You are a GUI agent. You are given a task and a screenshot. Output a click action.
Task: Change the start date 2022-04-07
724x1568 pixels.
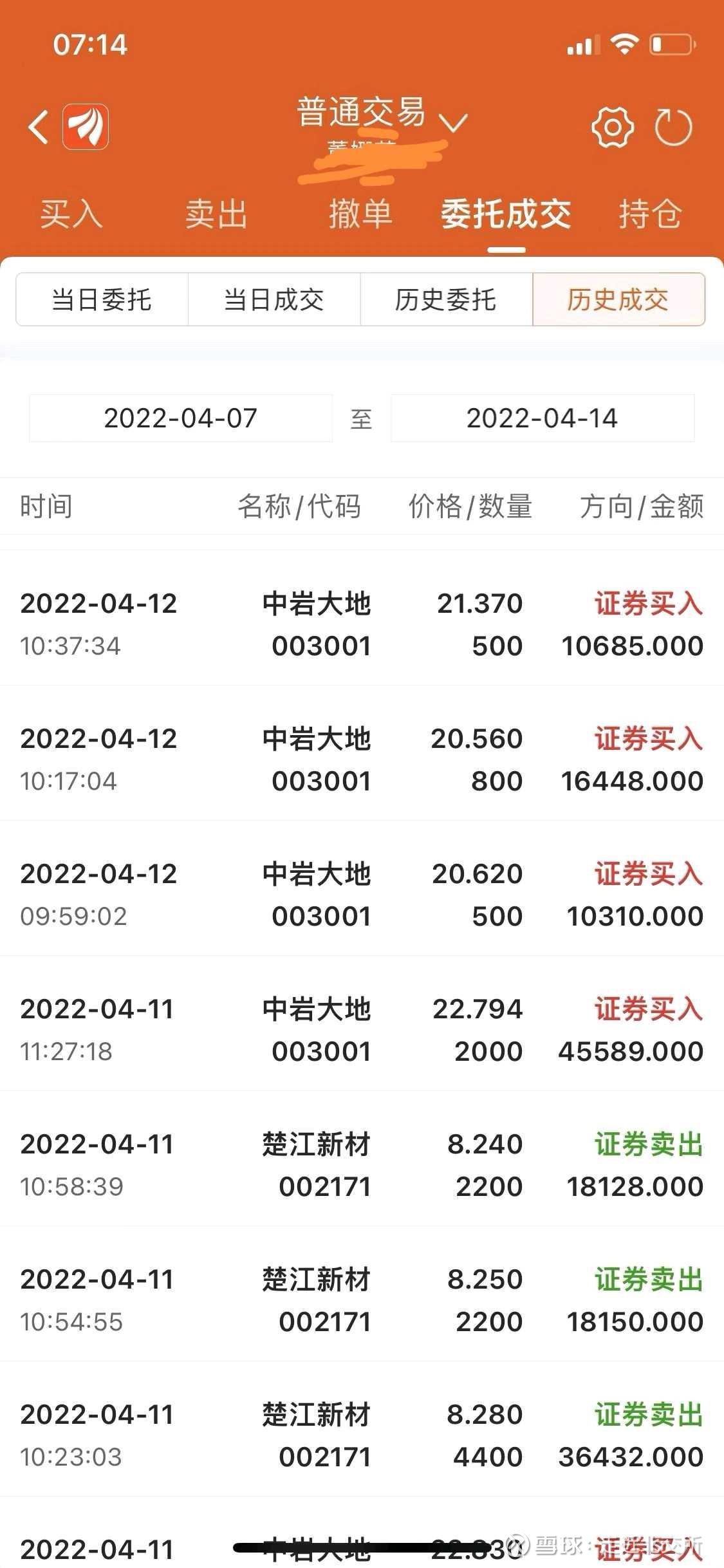point(181,418)
